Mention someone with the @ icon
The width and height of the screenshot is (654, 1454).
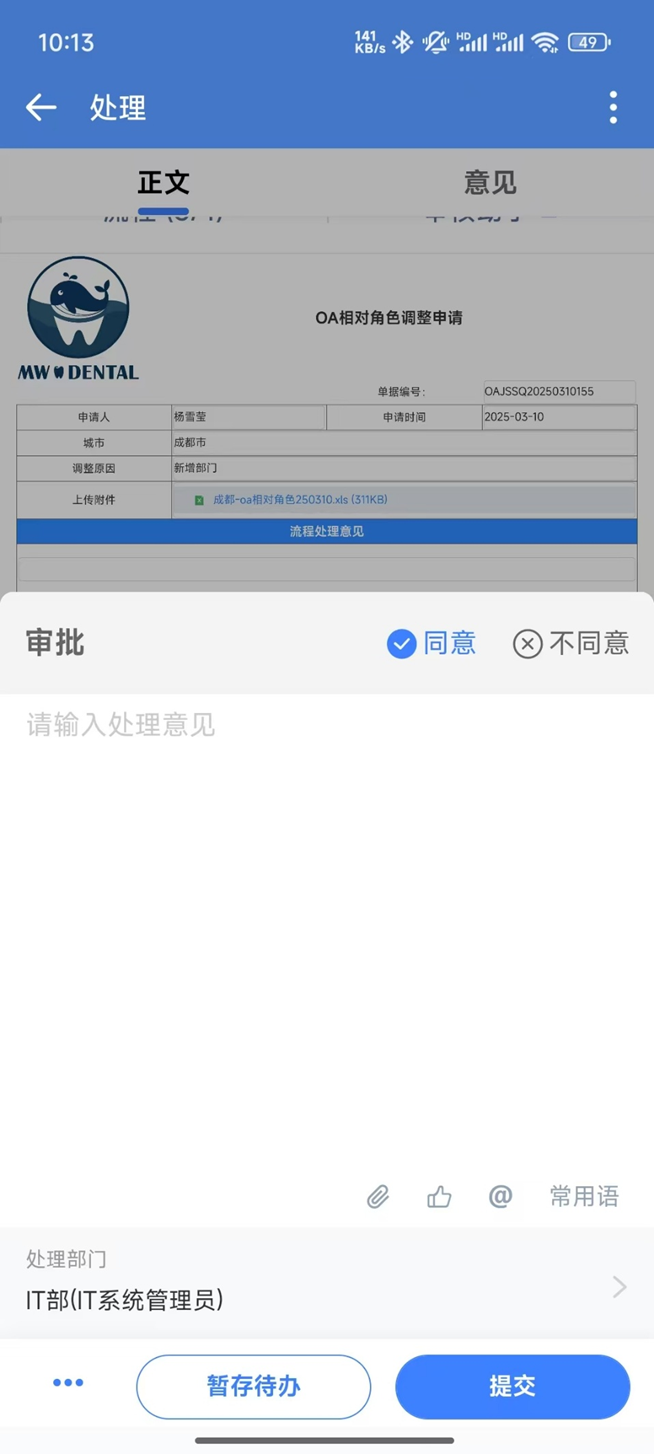tap(500, 1196)
